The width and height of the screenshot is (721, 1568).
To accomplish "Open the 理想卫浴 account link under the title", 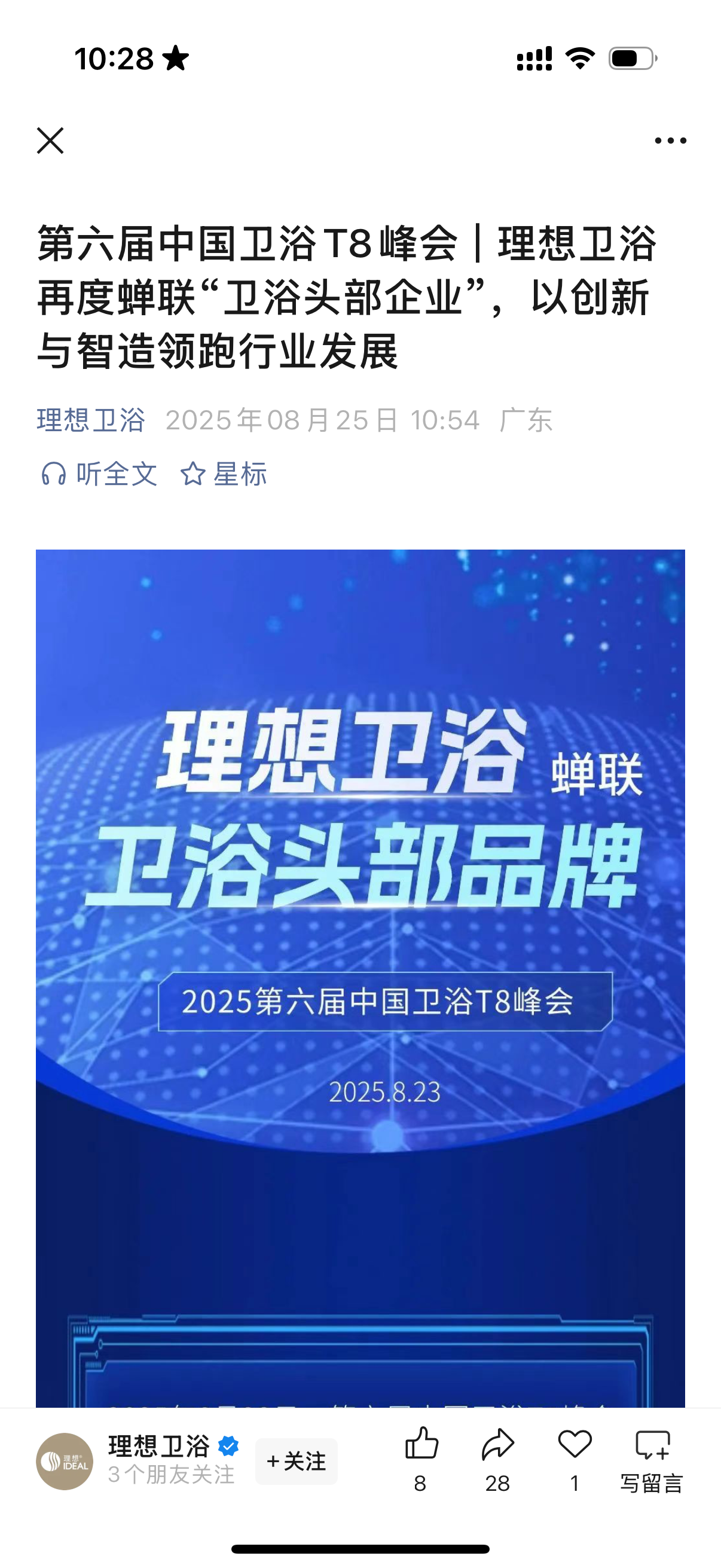I will pyautogui.click(x=91, y=420).
